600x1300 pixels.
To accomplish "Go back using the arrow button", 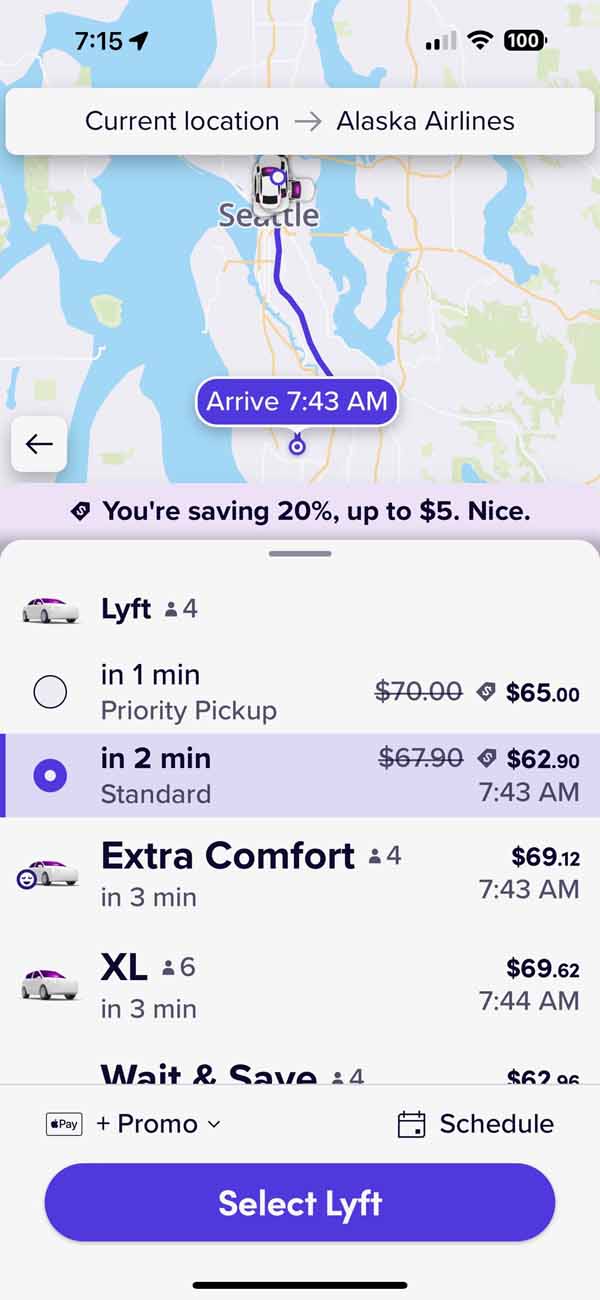I will [x=39, y=444].
